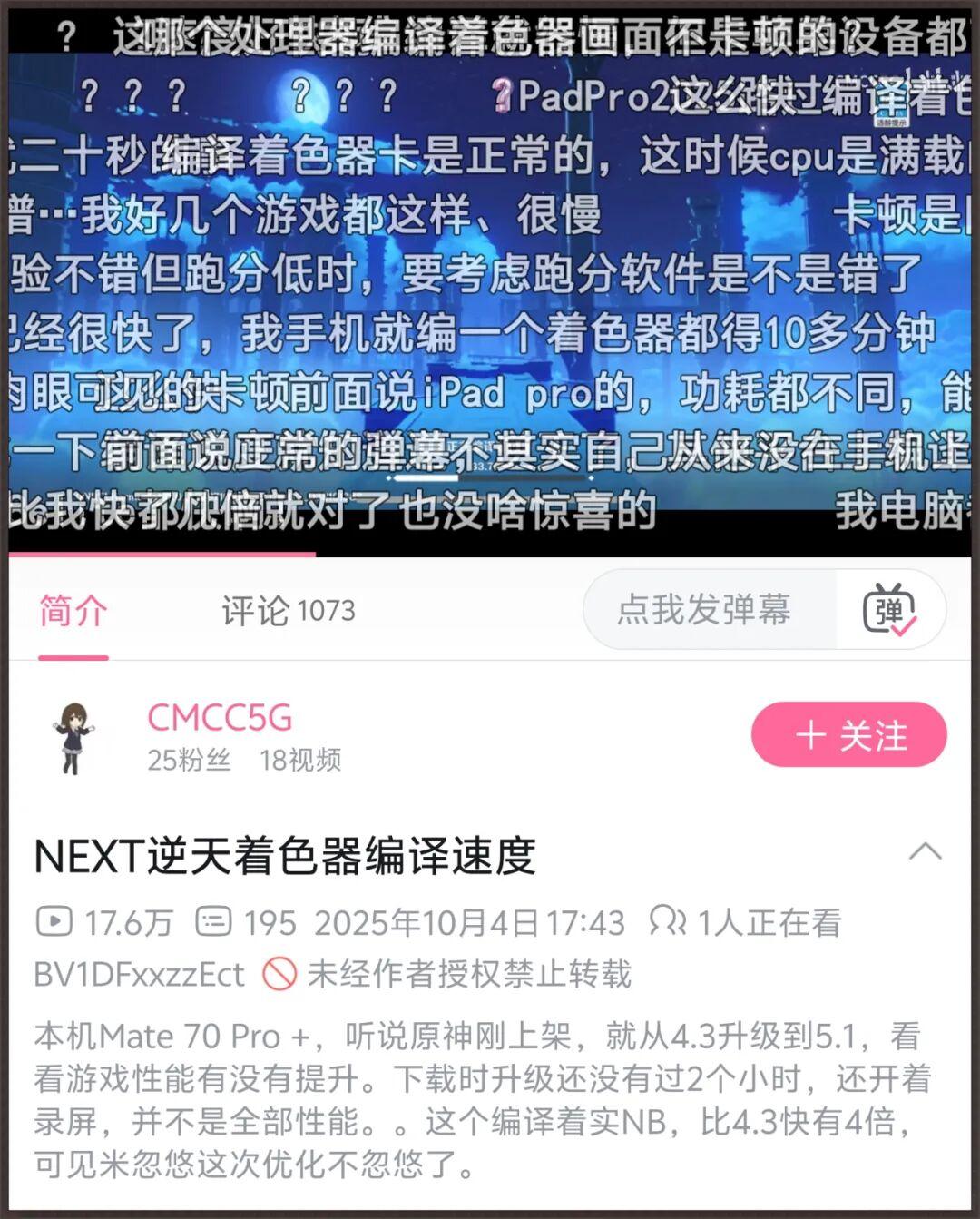Switch to the 简介 tab
Screen dimensions: 980x1219
coord(73,611)
